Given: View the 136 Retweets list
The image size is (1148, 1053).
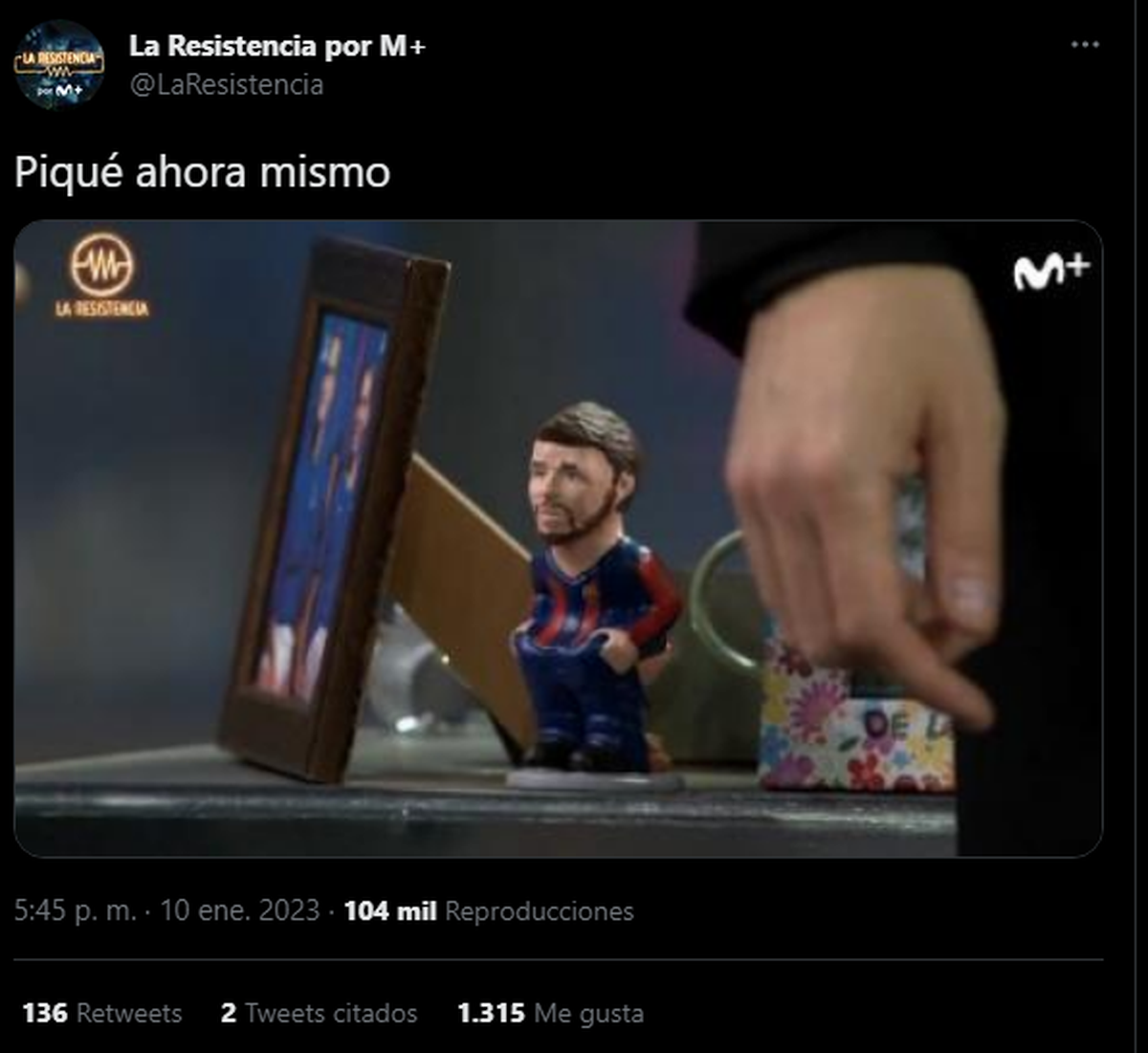Looking at the screenshot, I should click(101, 1013).
